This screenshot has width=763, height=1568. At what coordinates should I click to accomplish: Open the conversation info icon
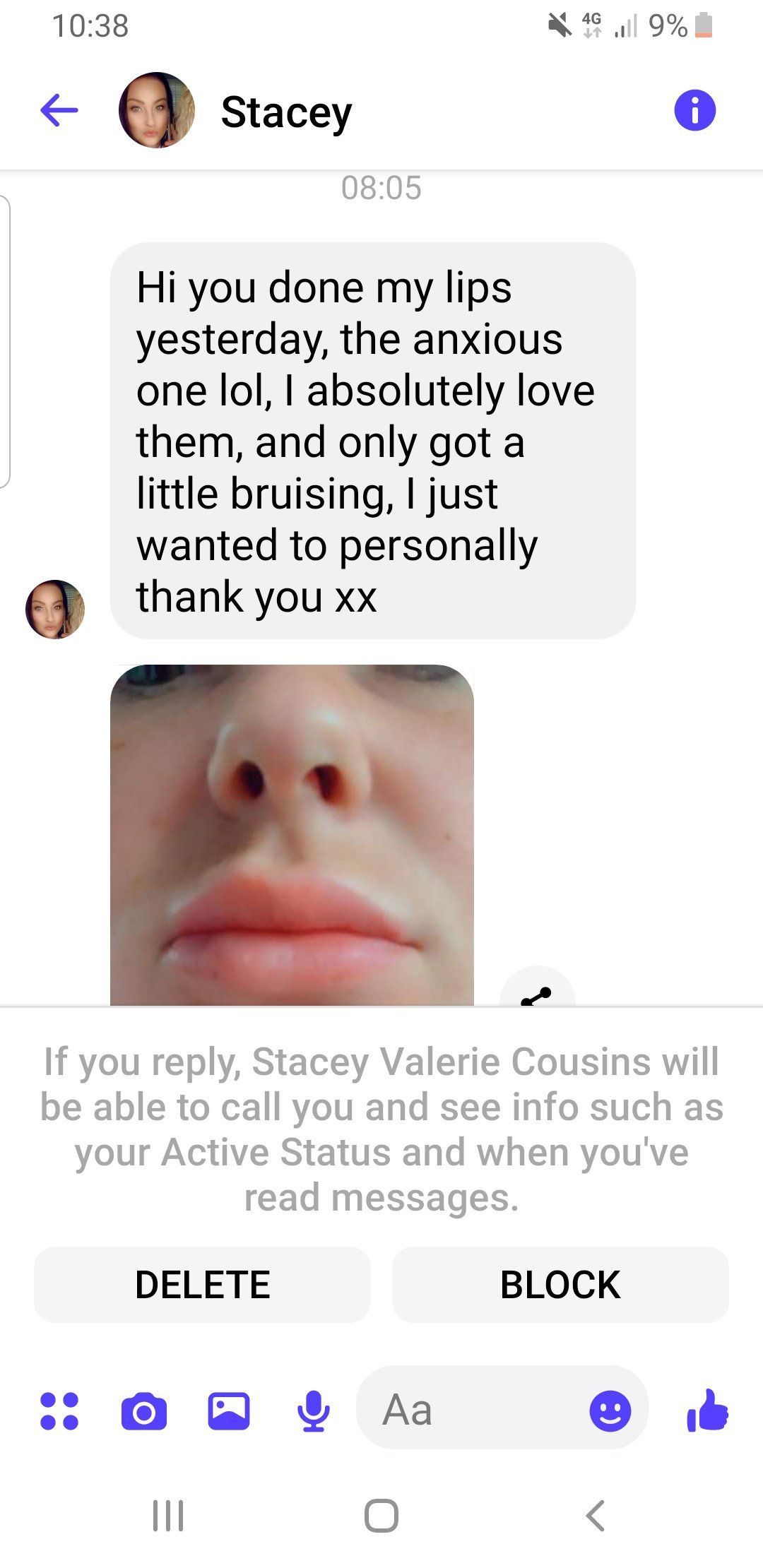pos(694,111)
